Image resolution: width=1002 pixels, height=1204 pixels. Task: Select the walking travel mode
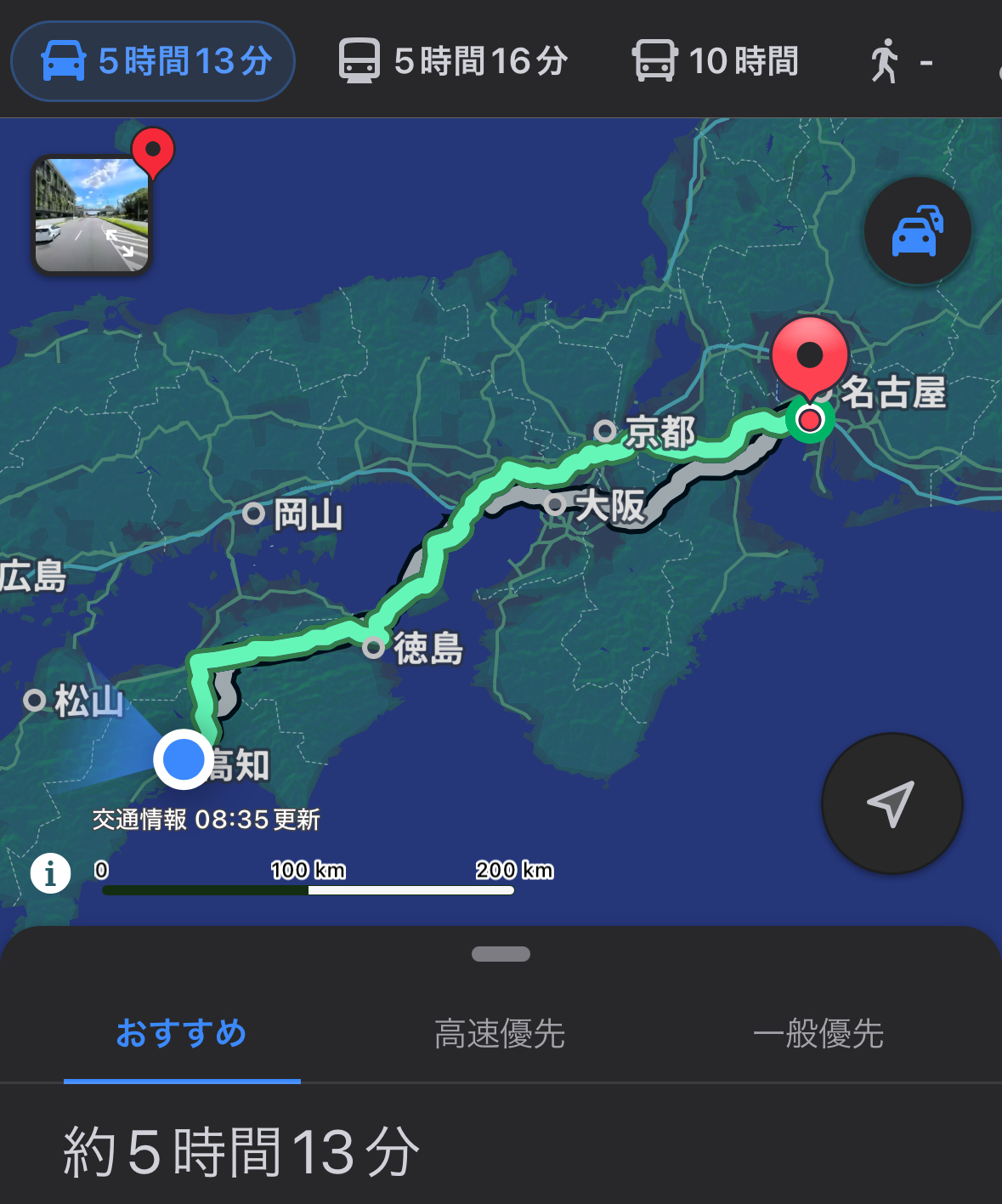point(899,61)
